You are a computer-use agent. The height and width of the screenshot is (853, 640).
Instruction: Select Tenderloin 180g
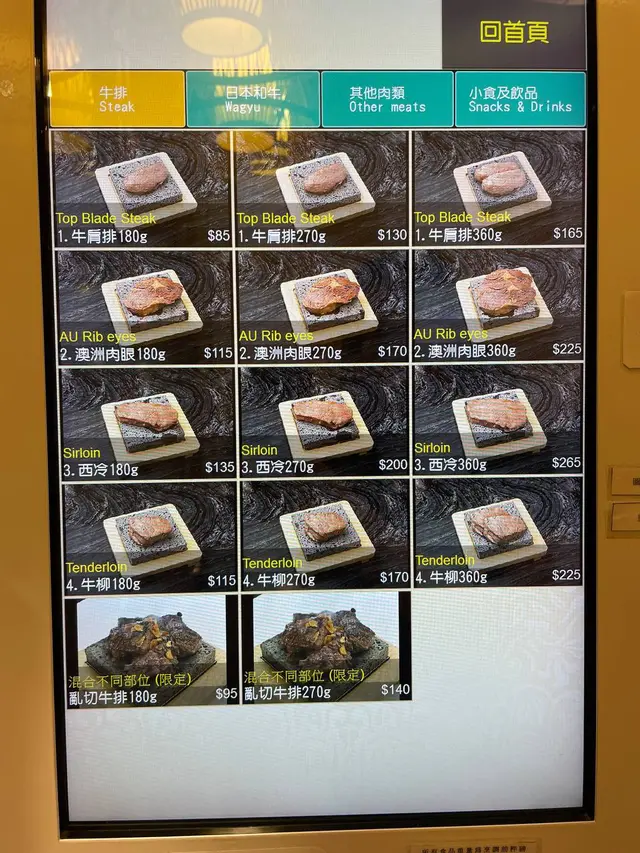point(150,537)
